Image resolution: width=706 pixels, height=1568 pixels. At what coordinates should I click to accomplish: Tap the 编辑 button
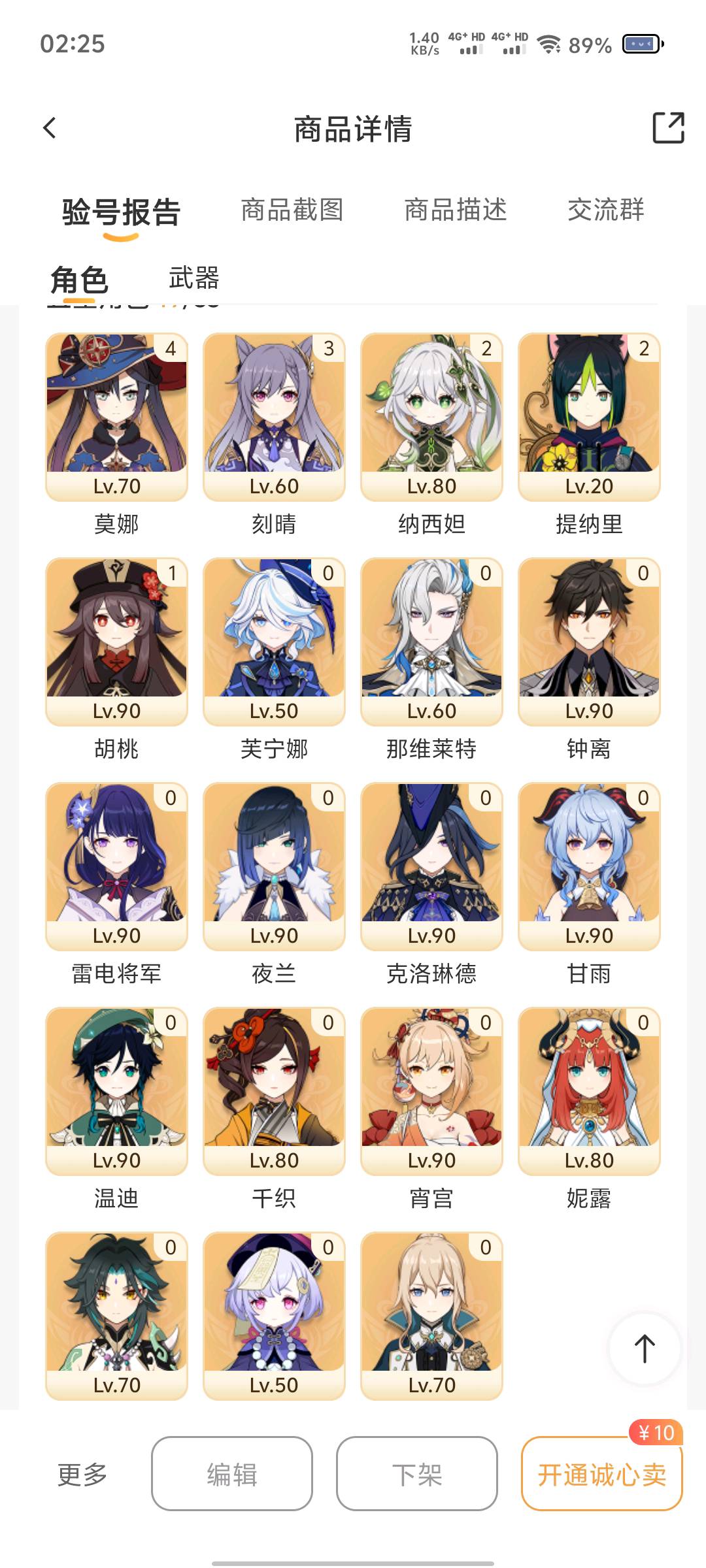tap(232, 1475)
